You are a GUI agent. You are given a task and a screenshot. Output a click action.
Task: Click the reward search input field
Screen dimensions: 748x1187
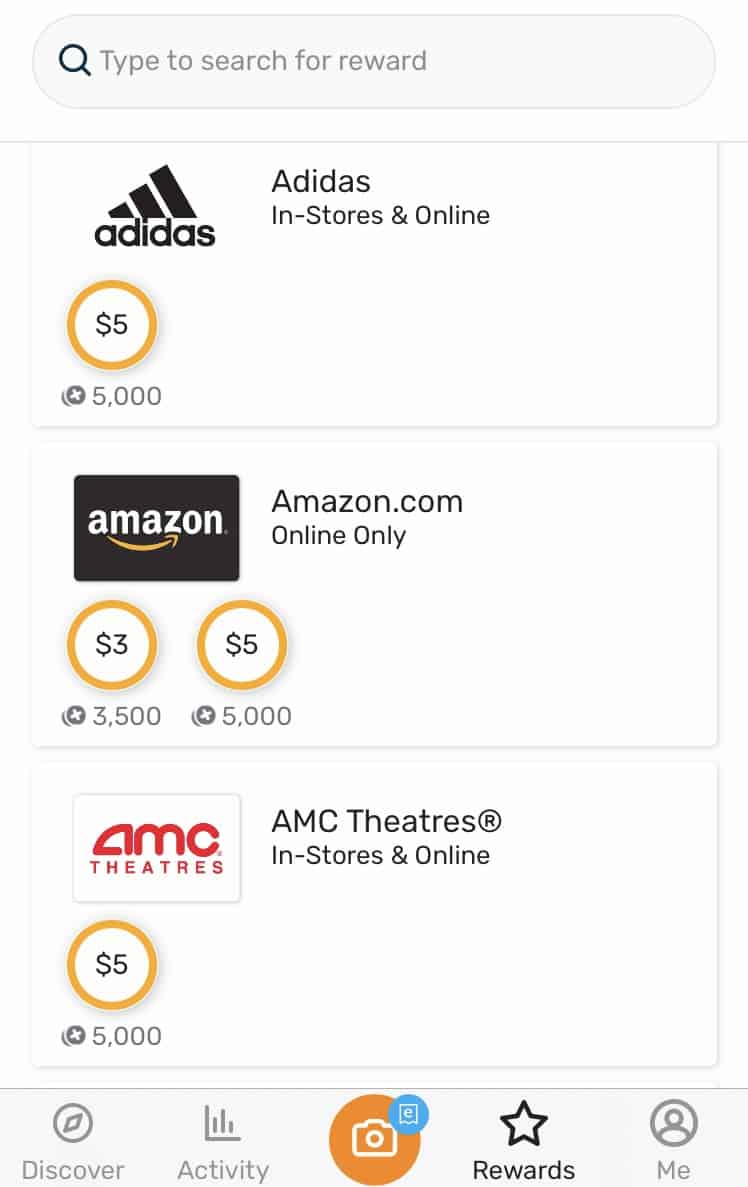pyautogui.click(x=374, y=60)
